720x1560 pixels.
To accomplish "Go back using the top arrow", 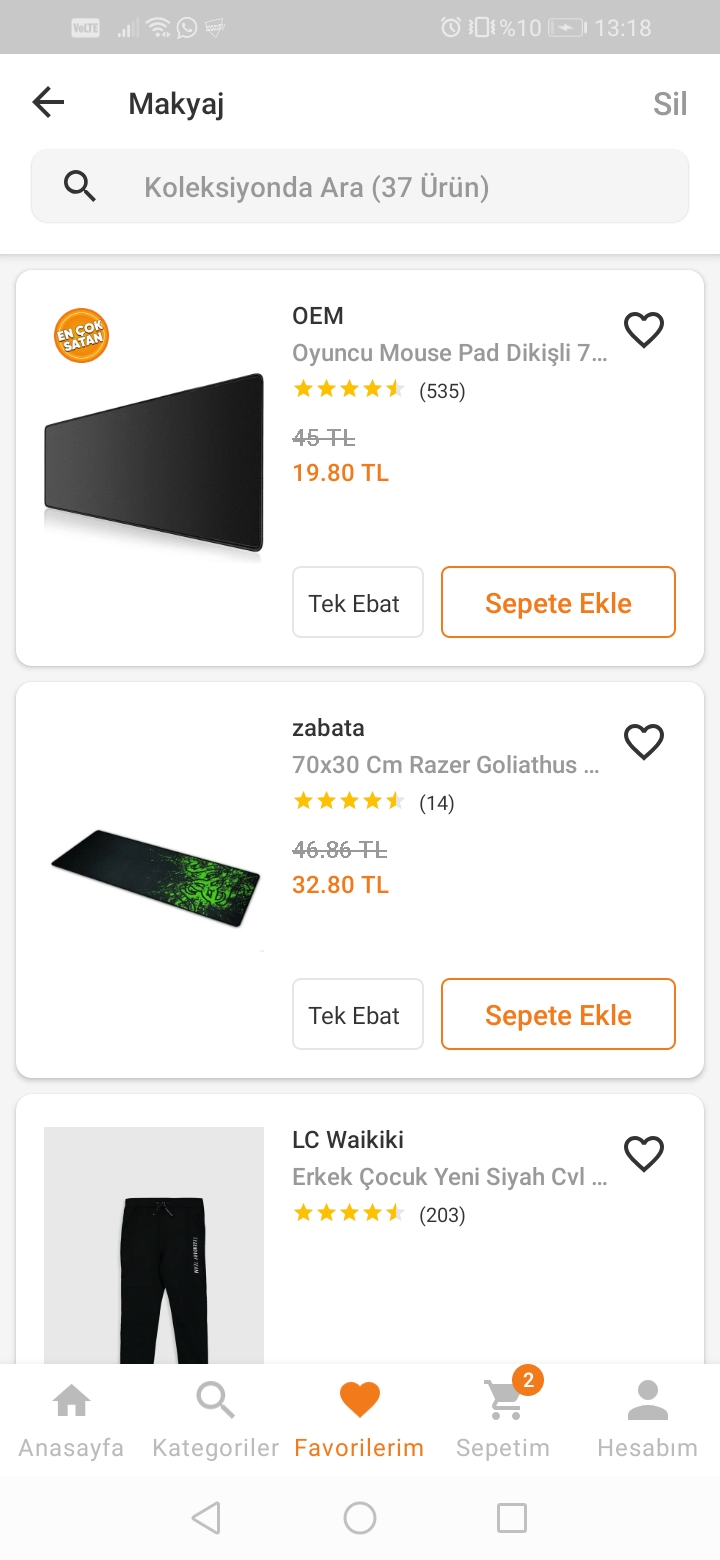I will point(48,103).
